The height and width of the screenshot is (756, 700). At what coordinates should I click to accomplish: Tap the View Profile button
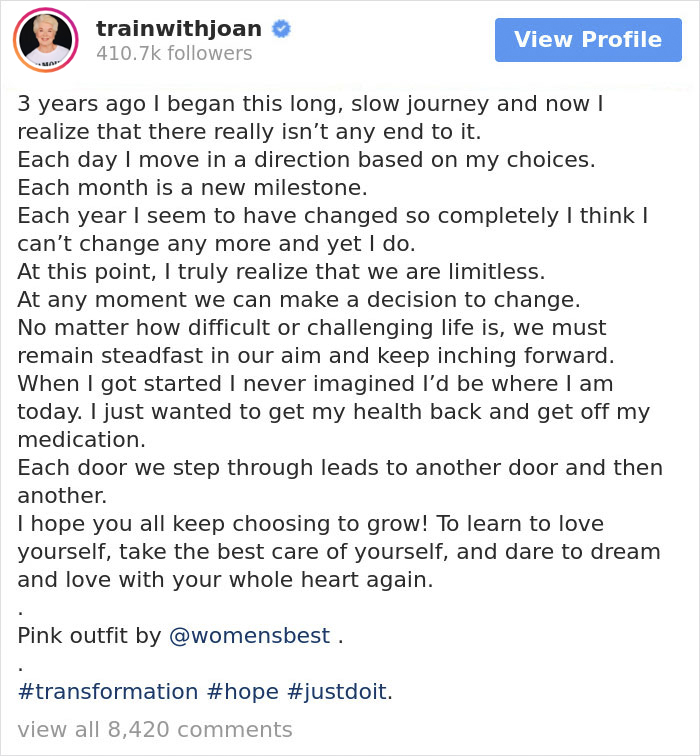pos(587,40)
